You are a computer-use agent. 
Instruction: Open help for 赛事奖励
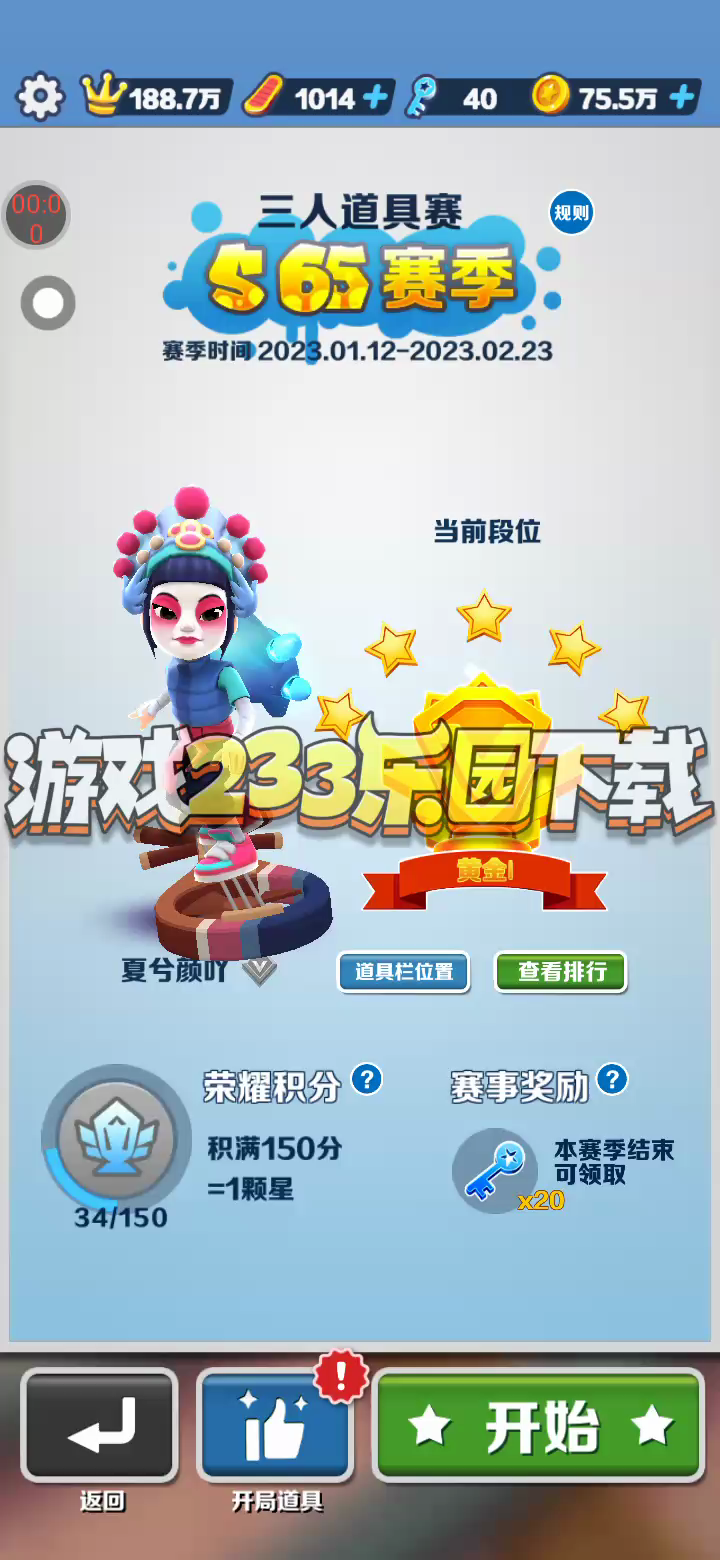pyautogui.click(x=612, y=1080)
